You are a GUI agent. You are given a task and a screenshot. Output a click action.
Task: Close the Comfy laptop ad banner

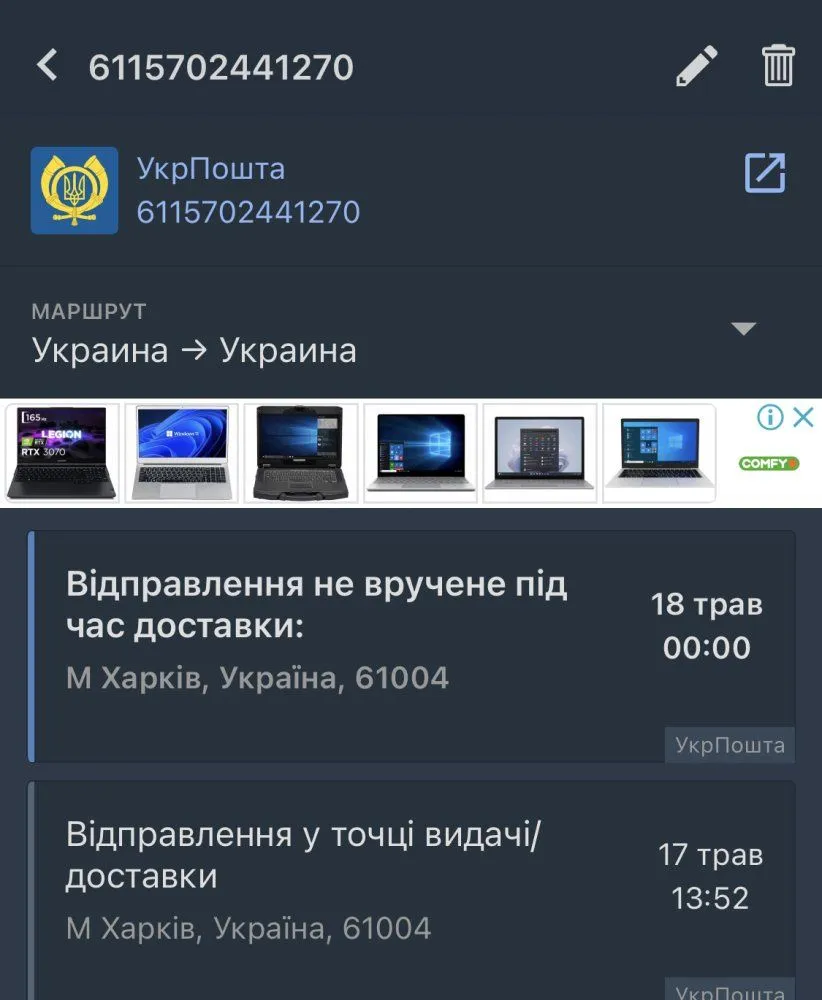(803, 418)
